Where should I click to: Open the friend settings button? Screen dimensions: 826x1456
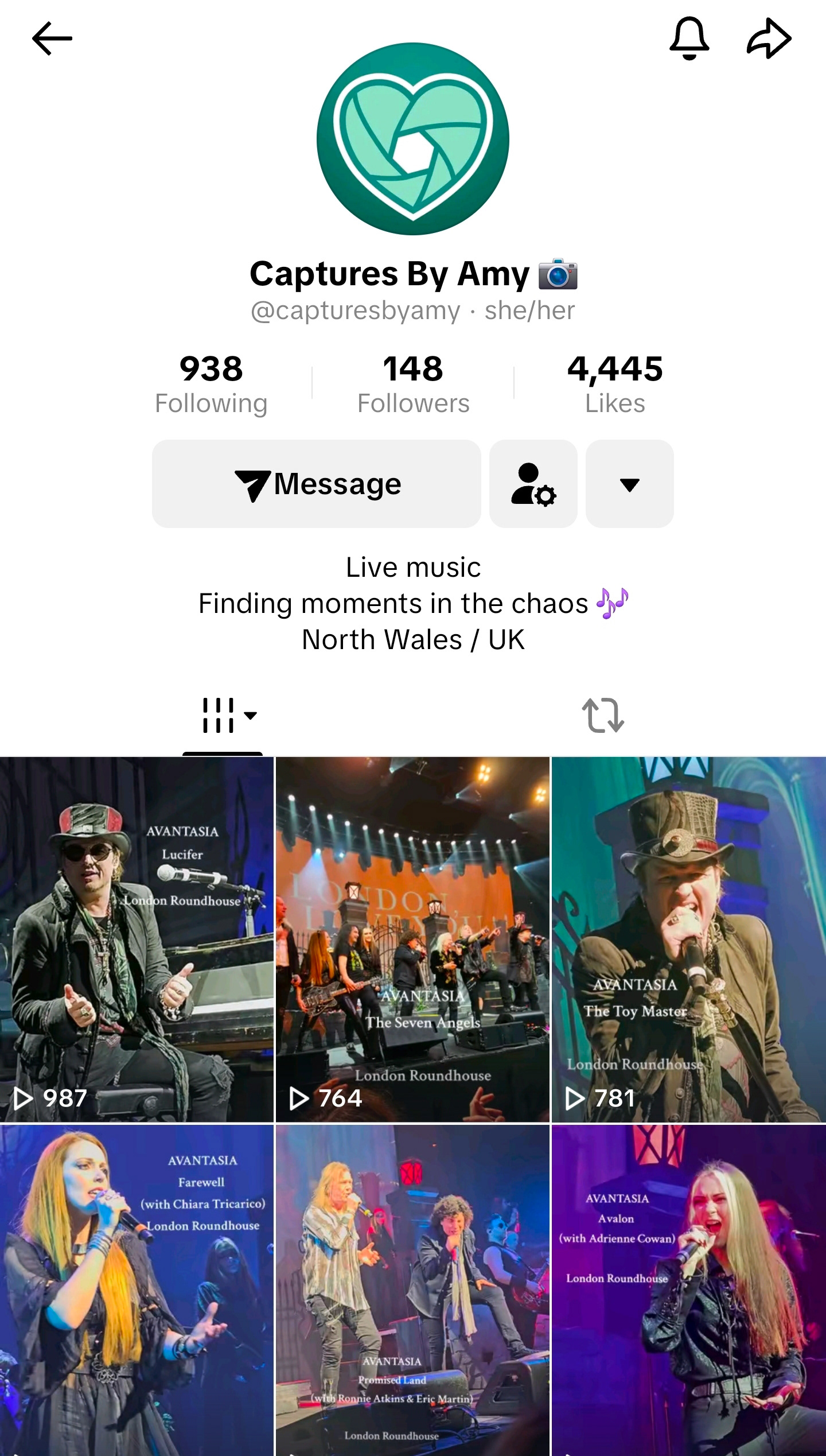point(533,484)
